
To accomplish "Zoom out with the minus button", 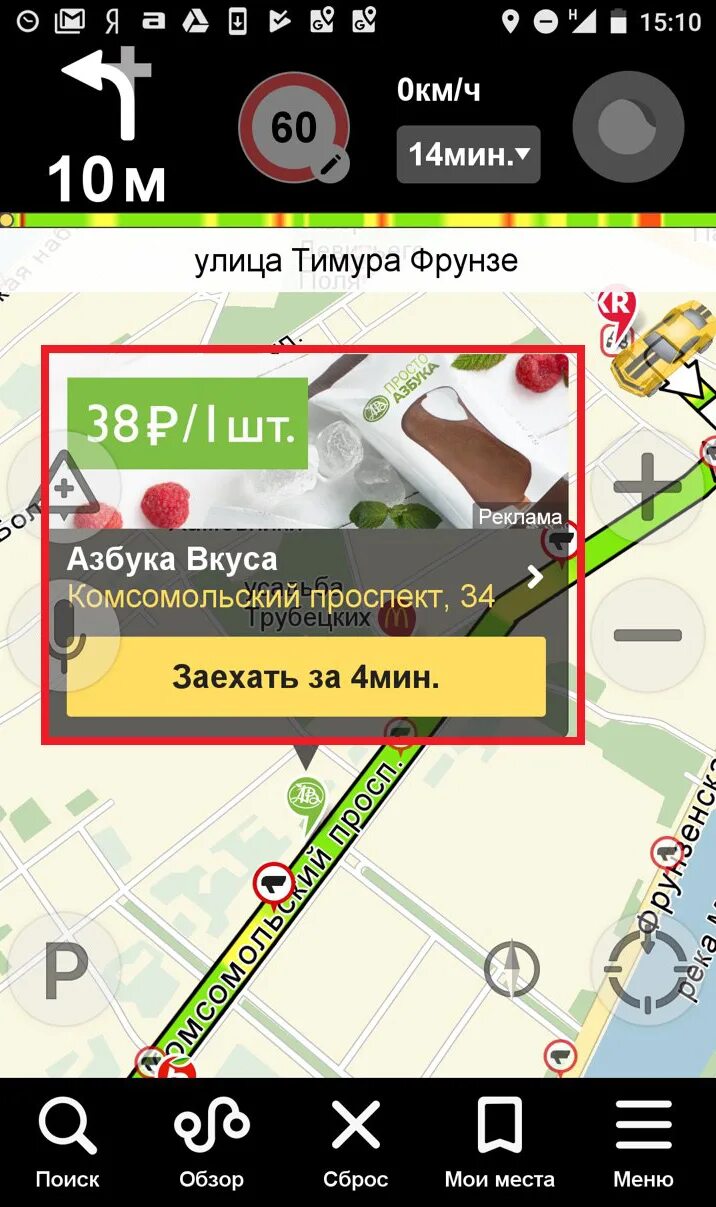I will tap(647, 635).
